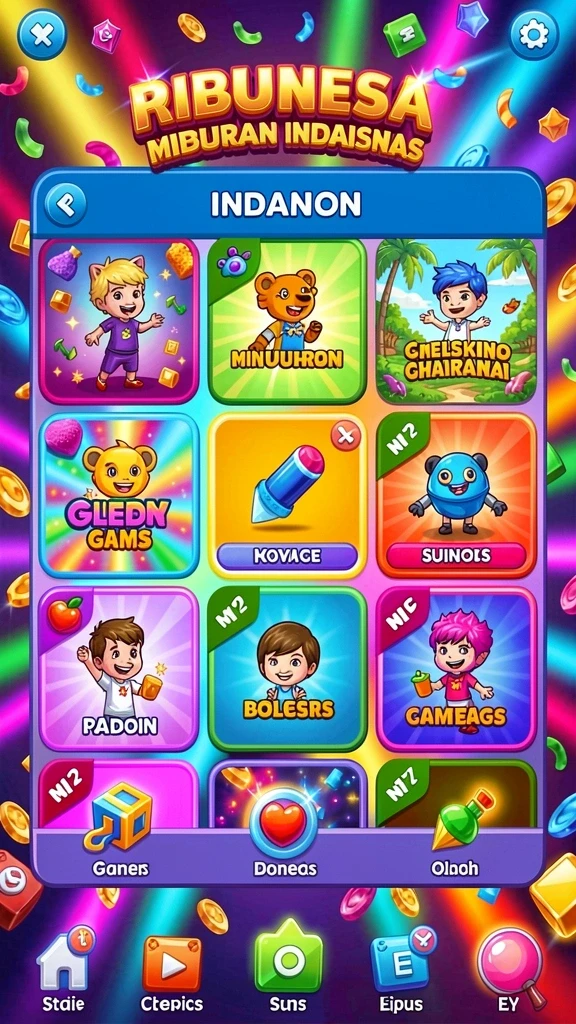Start the GAMEAGS pink-haired character tile

click(456, 669)
